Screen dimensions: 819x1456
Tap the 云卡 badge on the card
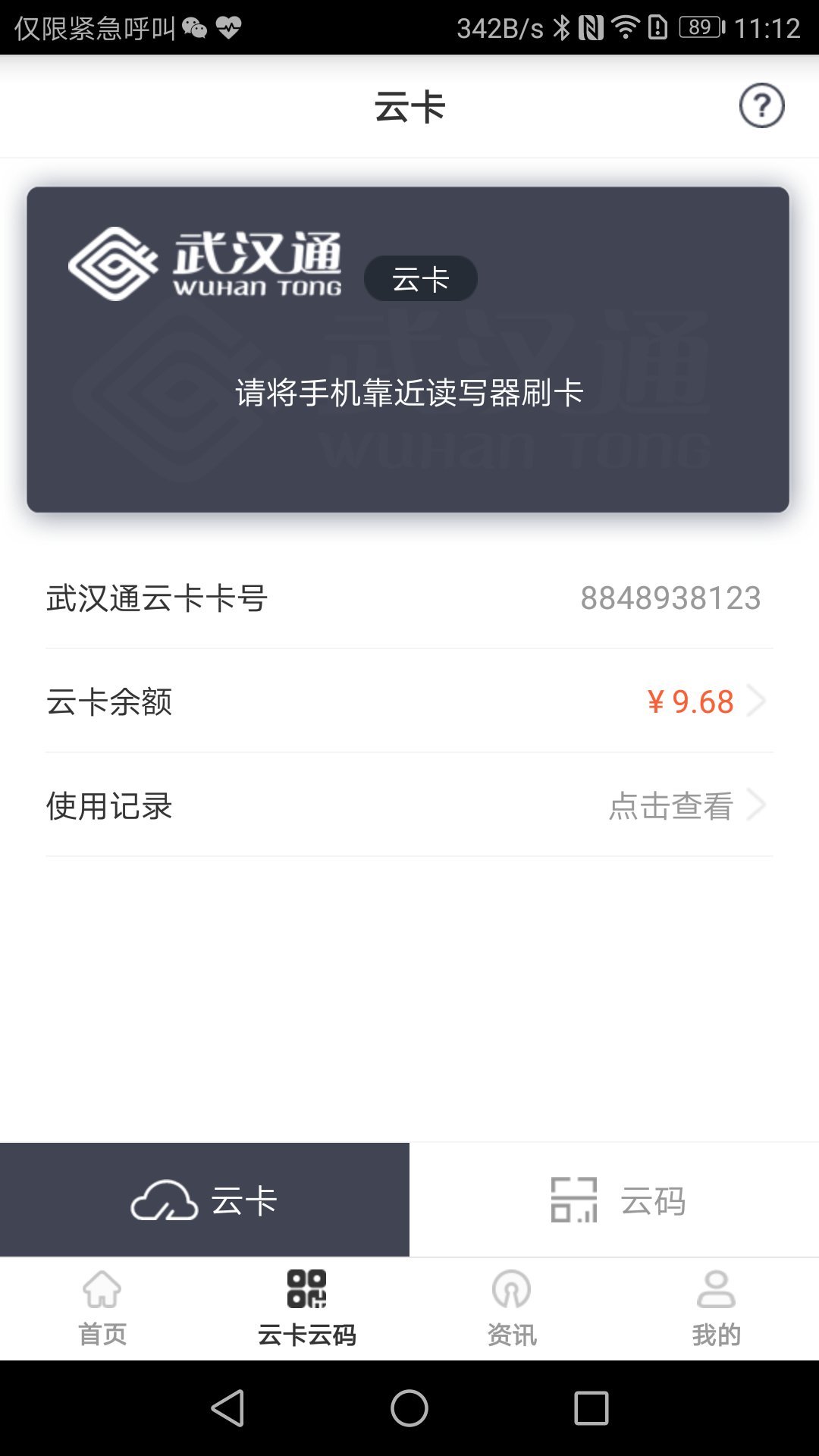click(419, 278)
